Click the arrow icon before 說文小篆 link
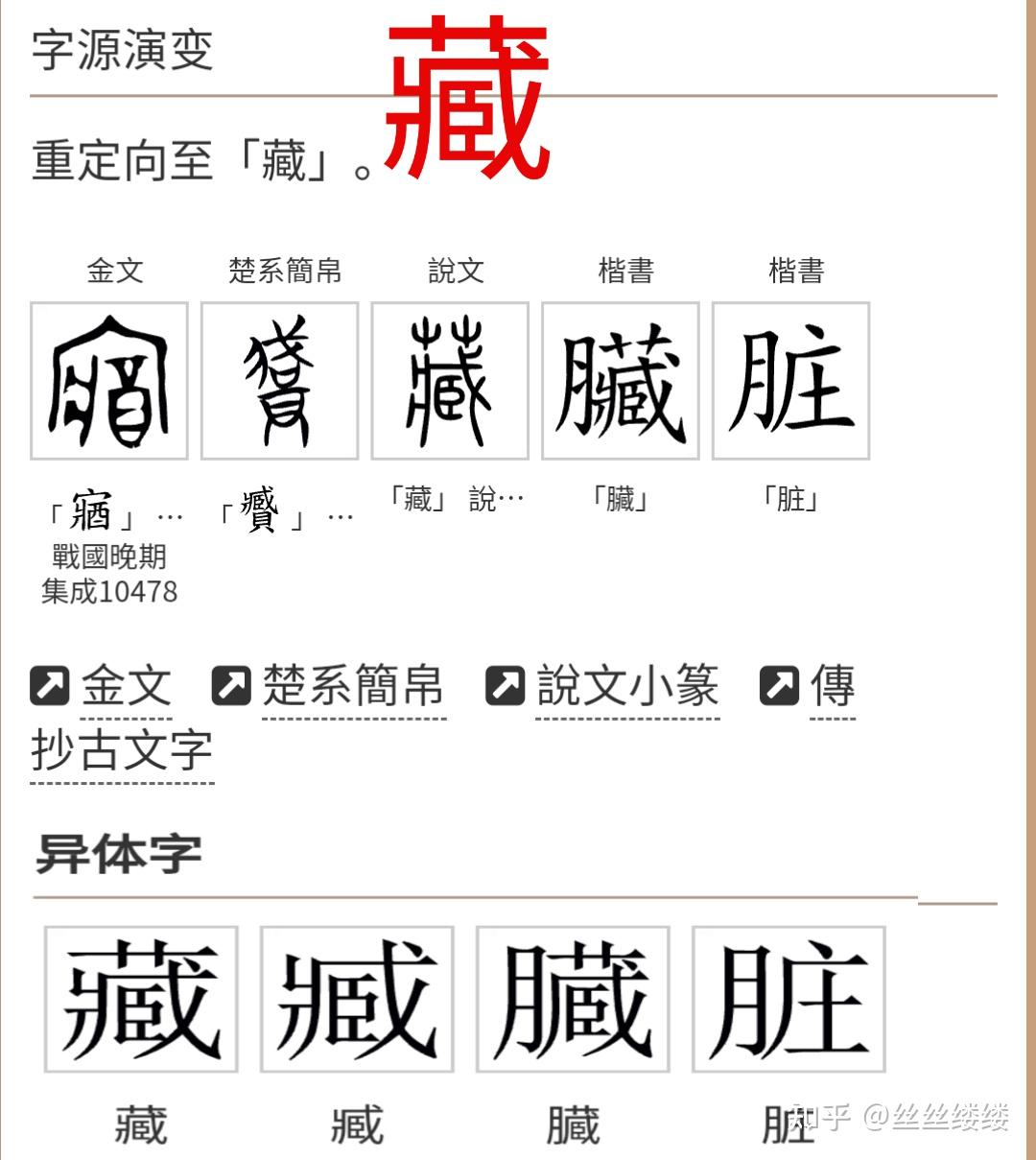 coord(502,686)
